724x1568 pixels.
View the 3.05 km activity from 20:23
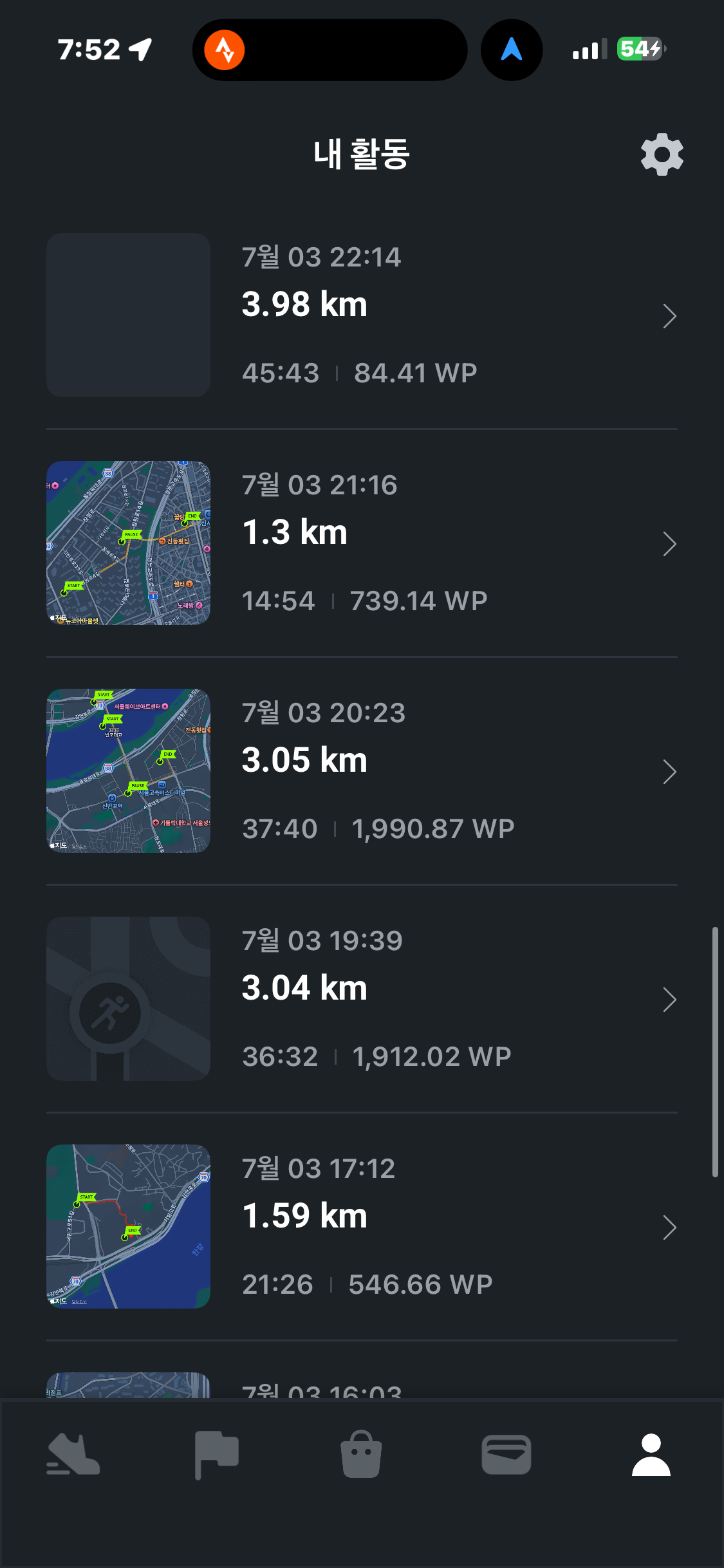362,770
